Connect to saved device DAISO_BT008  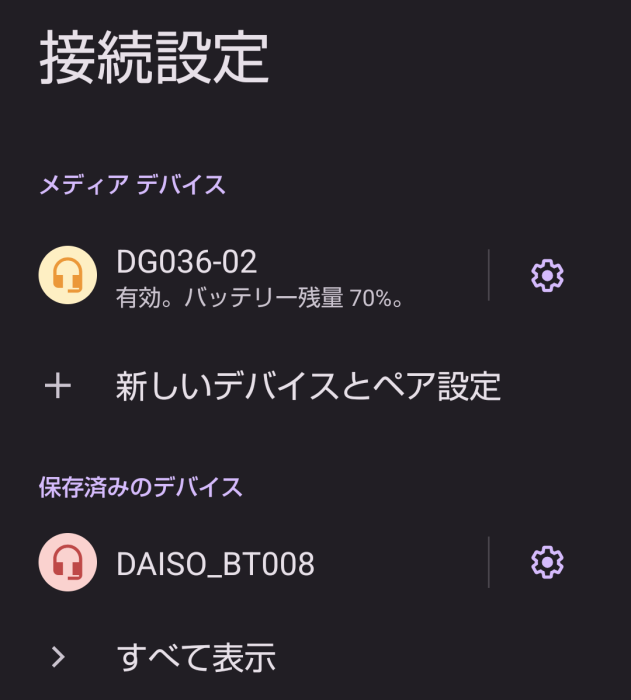215,564
